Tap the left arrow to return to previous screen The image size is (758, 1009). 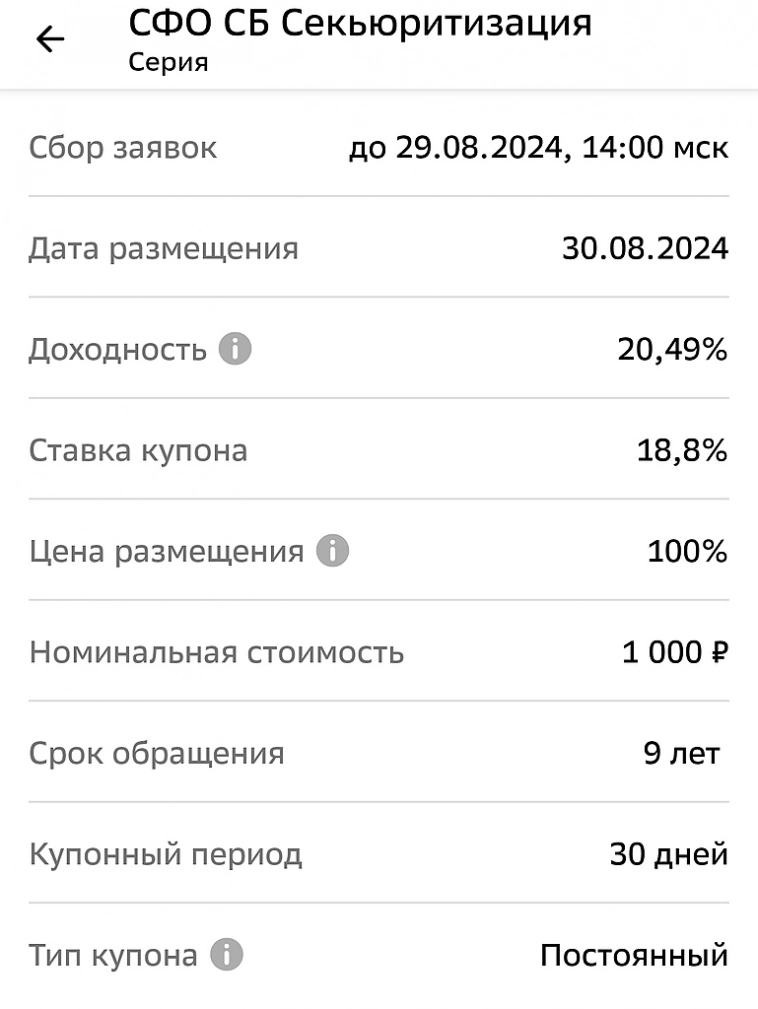(x=49, y=40)
